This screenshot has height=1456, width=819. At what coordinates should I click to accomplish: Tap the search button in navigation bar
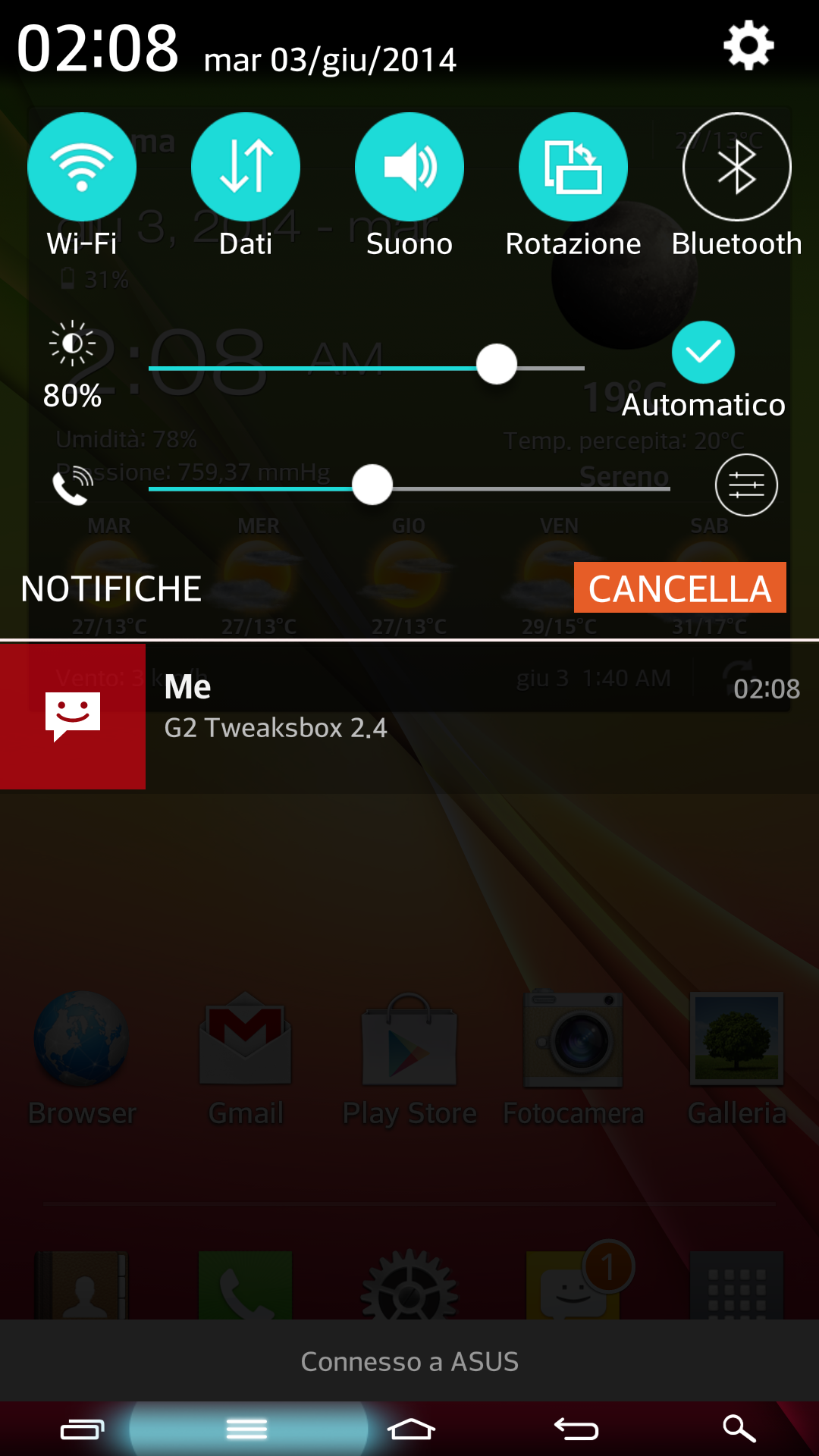pyautogui.click(x=739, y=1429)
